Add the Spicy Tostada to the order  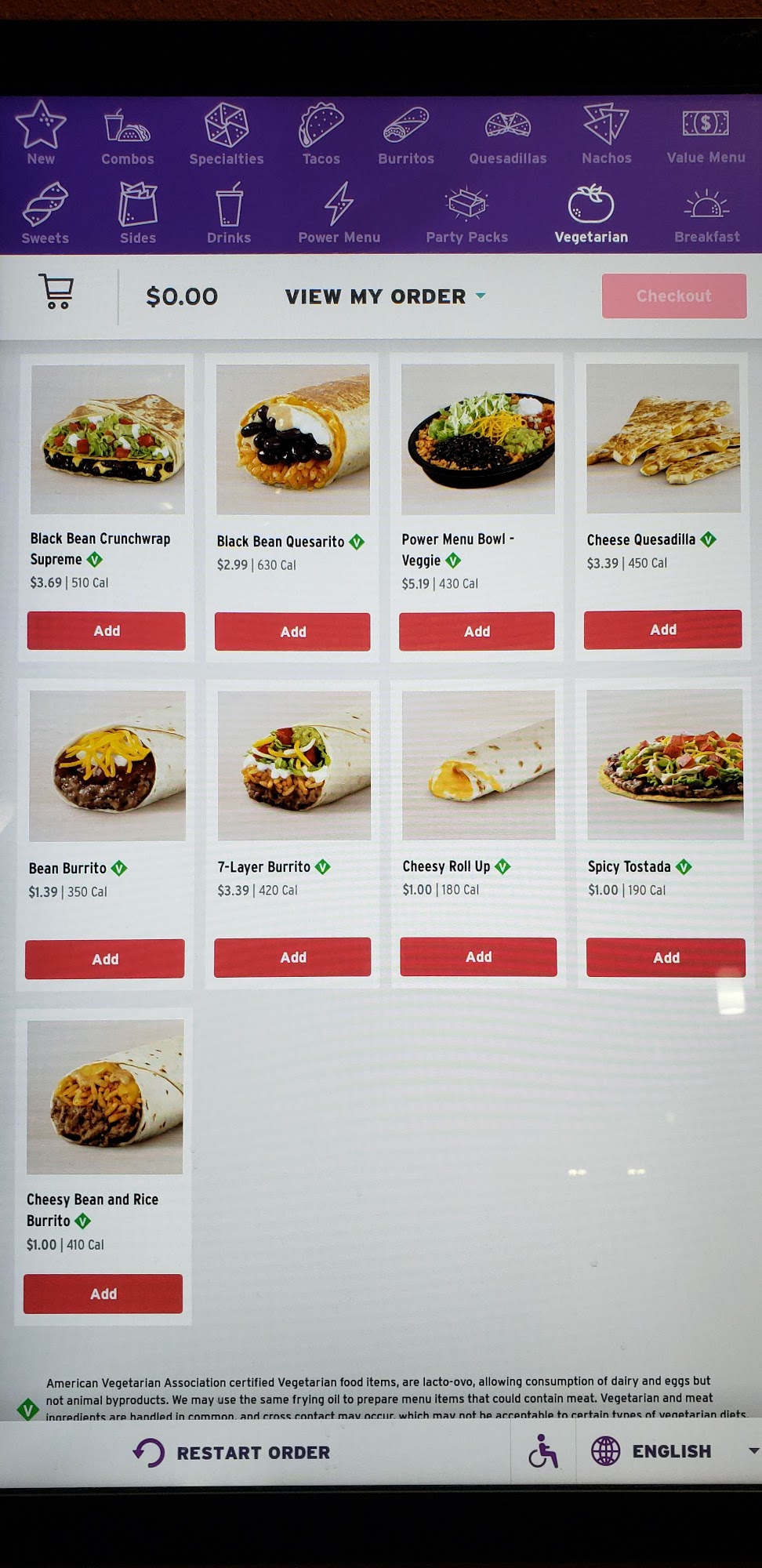666,957
